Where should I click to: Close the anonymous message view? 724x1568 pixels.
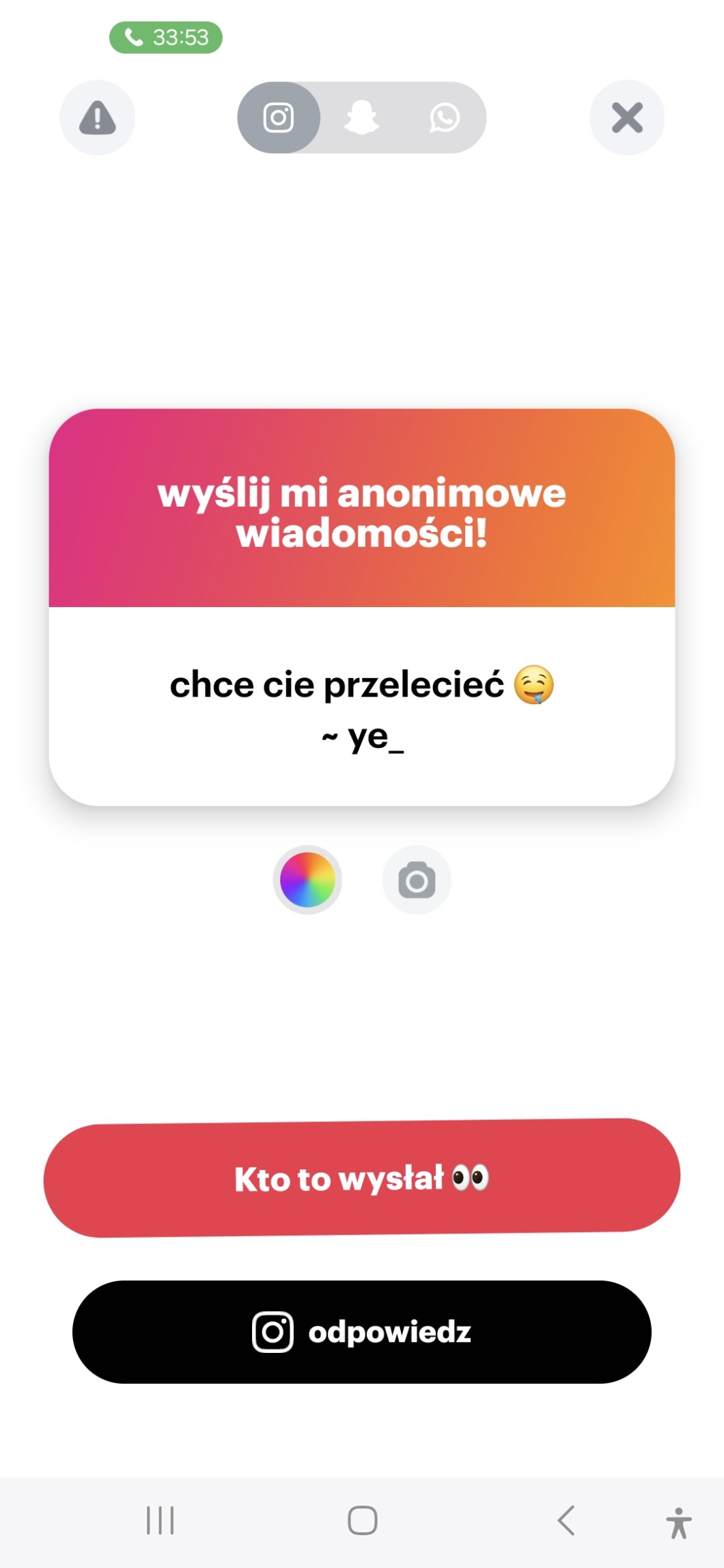627,117
